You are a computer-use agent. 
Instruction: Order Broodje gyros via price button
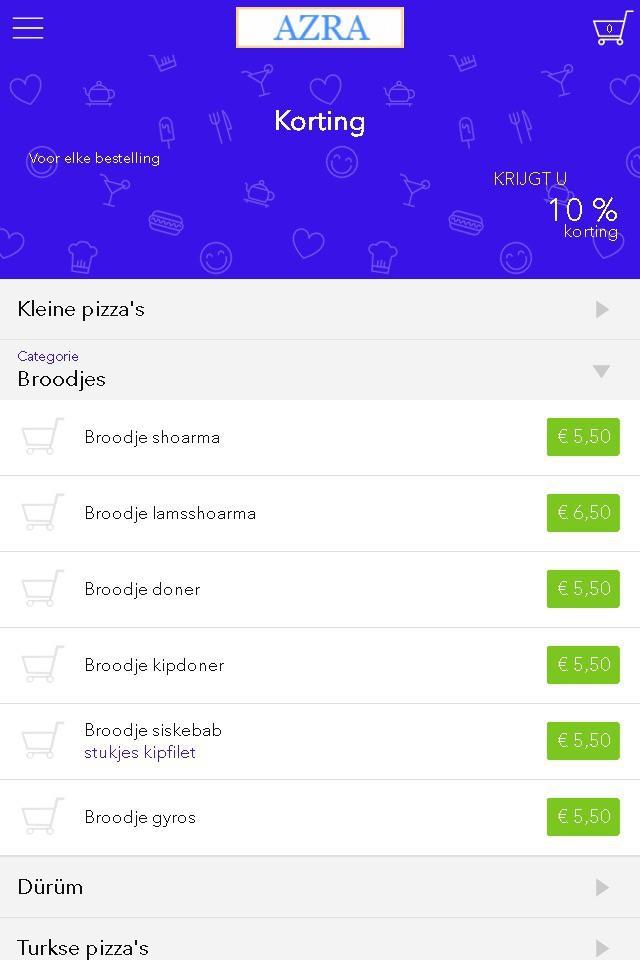[583, 817]
